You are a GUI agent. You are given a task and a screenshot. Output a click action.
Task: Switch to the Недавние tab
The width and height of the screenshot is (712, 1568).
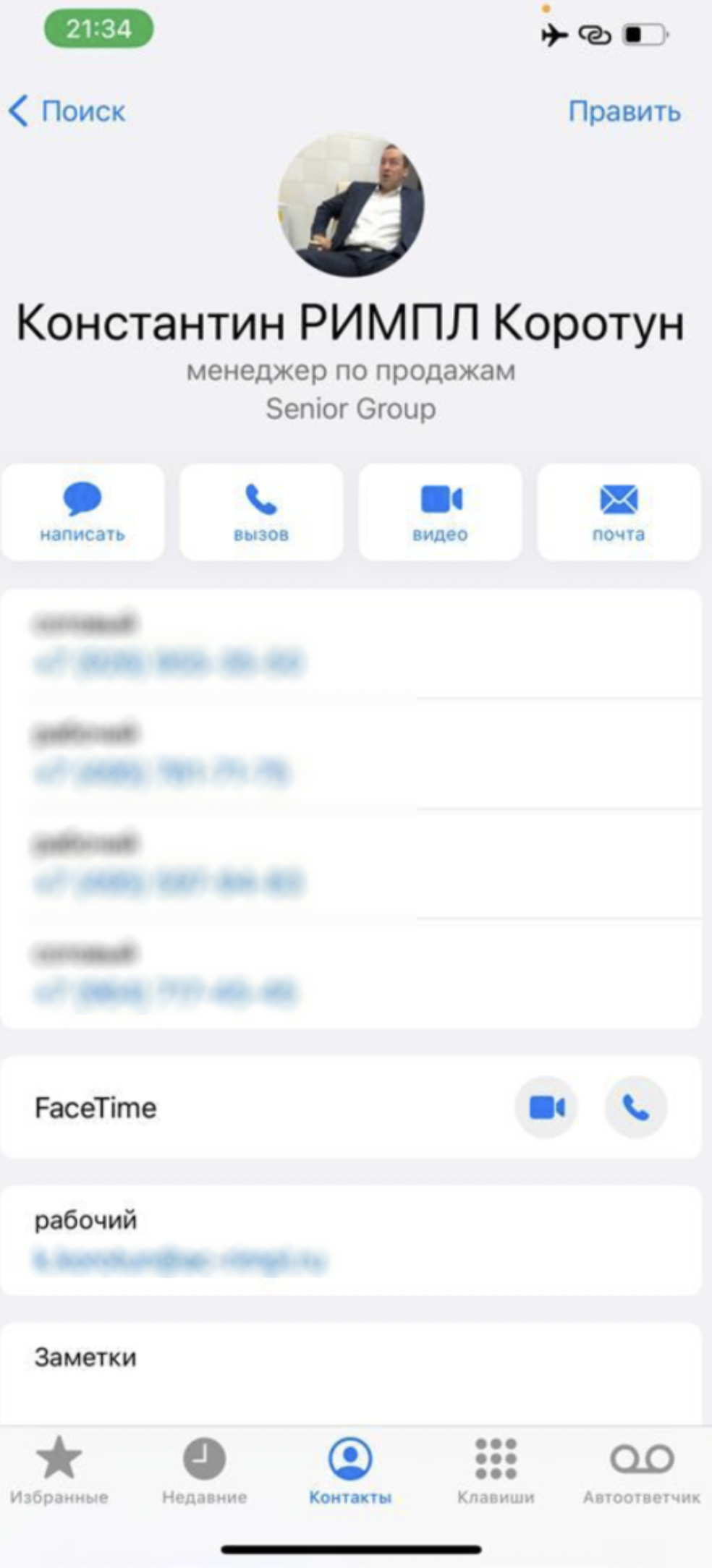tap(204, 1470)
